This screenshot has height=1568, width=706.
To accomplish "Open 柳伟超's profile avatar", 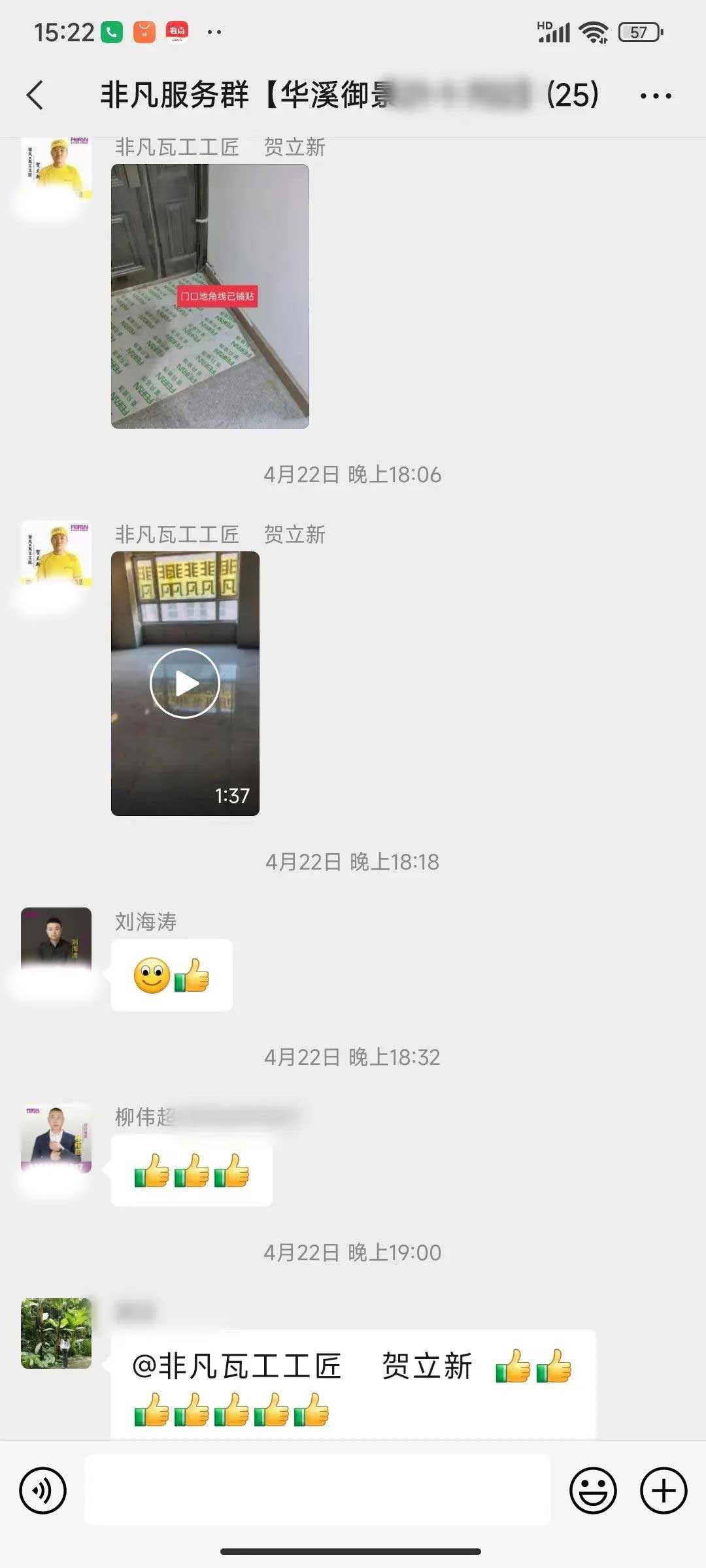I will tap(56, 1138).
